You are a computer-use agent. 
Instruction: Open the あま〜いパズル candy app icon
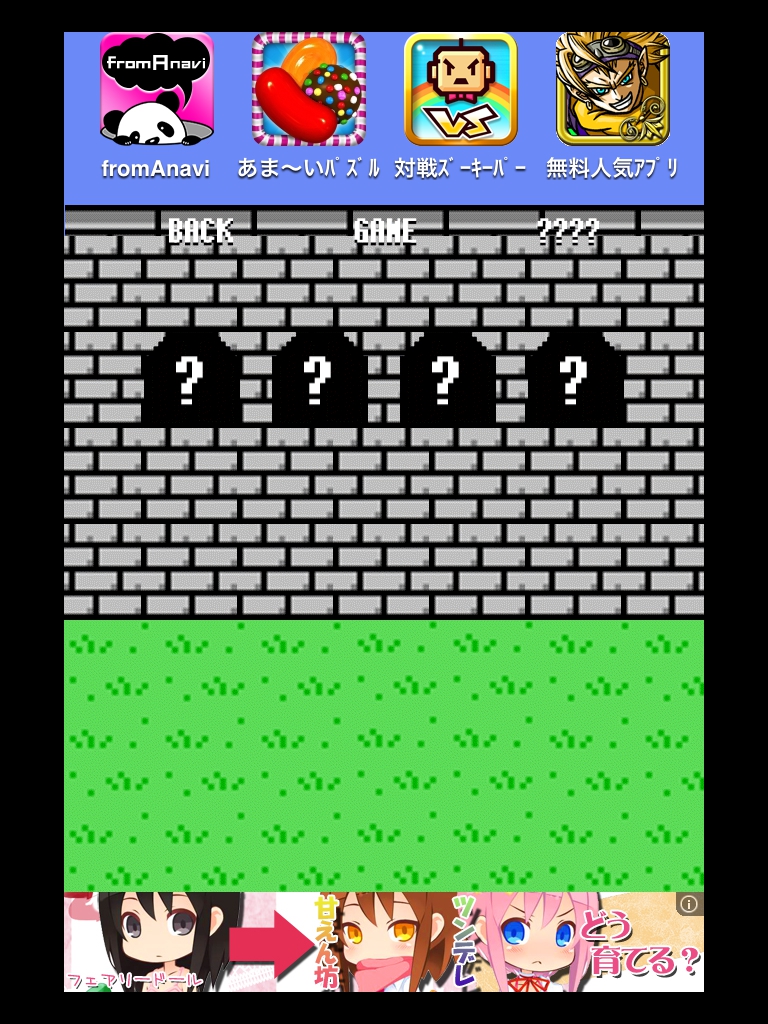click(309, 90)
